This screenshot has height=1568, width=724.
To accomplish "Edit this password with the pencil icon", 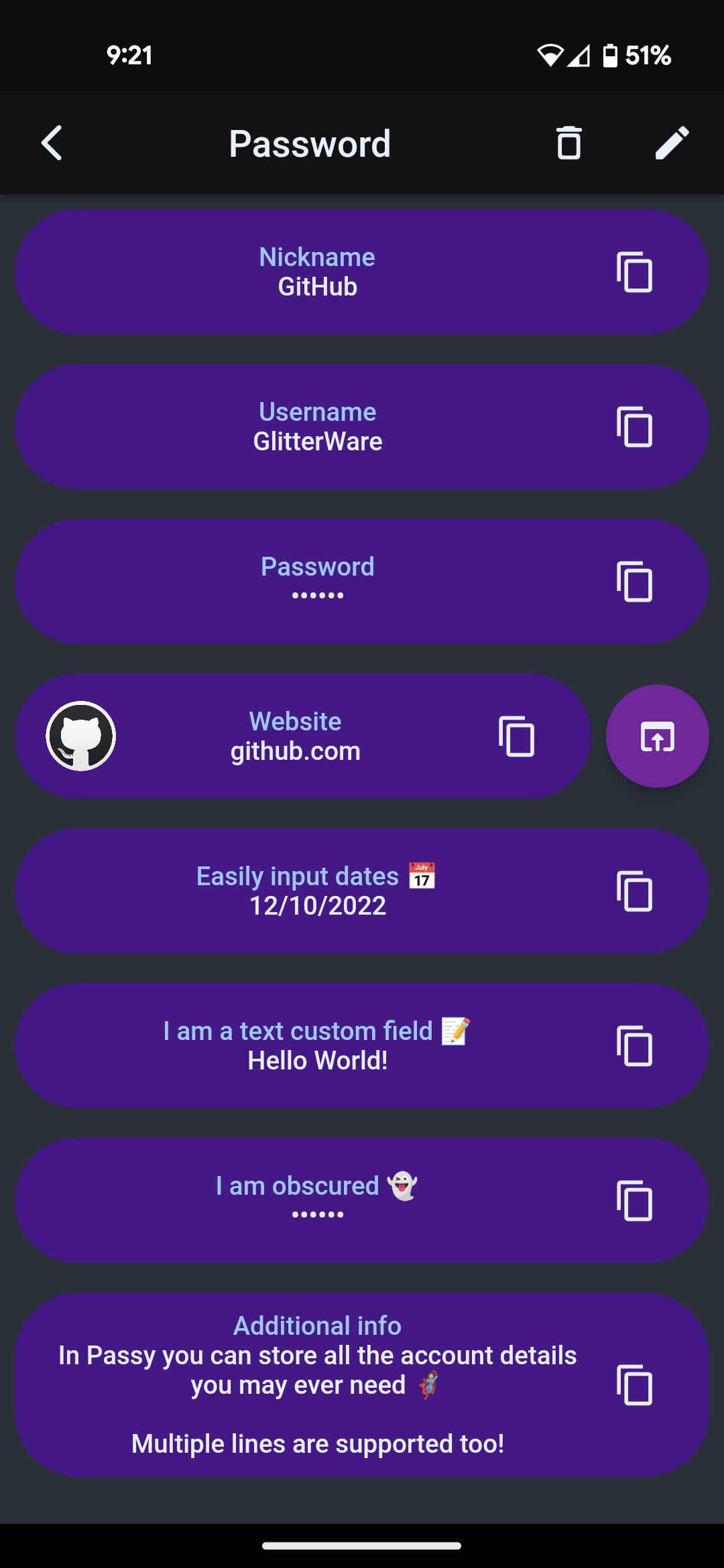I will tap(672, 143).
